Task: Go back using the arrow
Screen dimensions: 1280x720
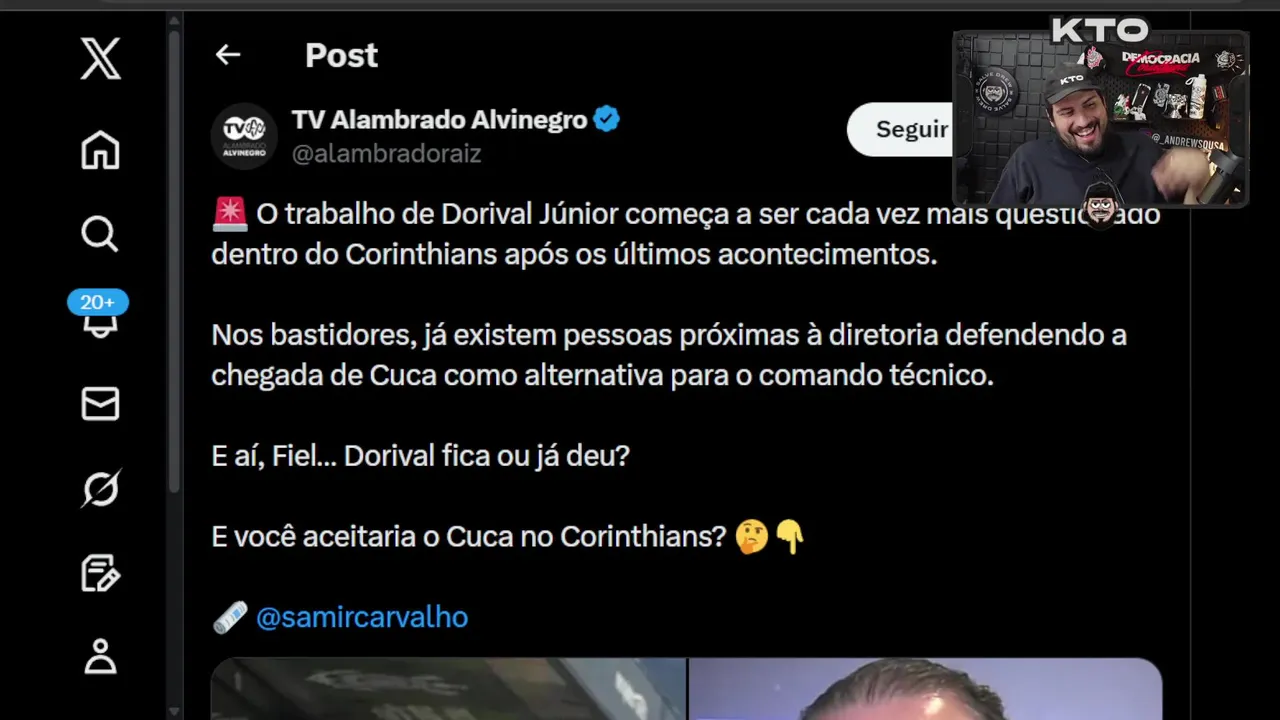Action: pyautogui.click(x=228, y=55)
